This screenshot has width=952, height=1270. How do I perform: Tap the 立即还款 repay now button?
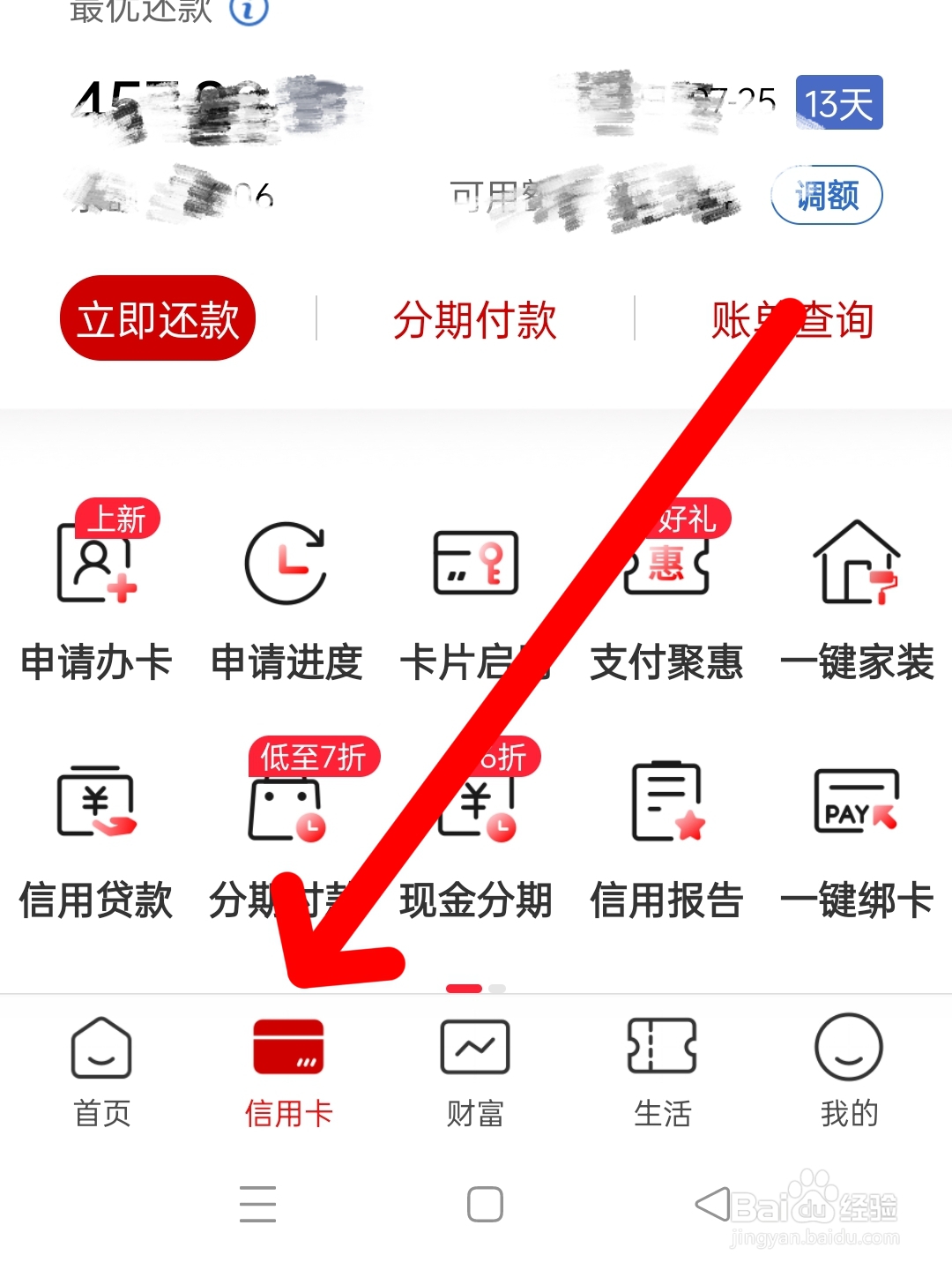point(157,318)
